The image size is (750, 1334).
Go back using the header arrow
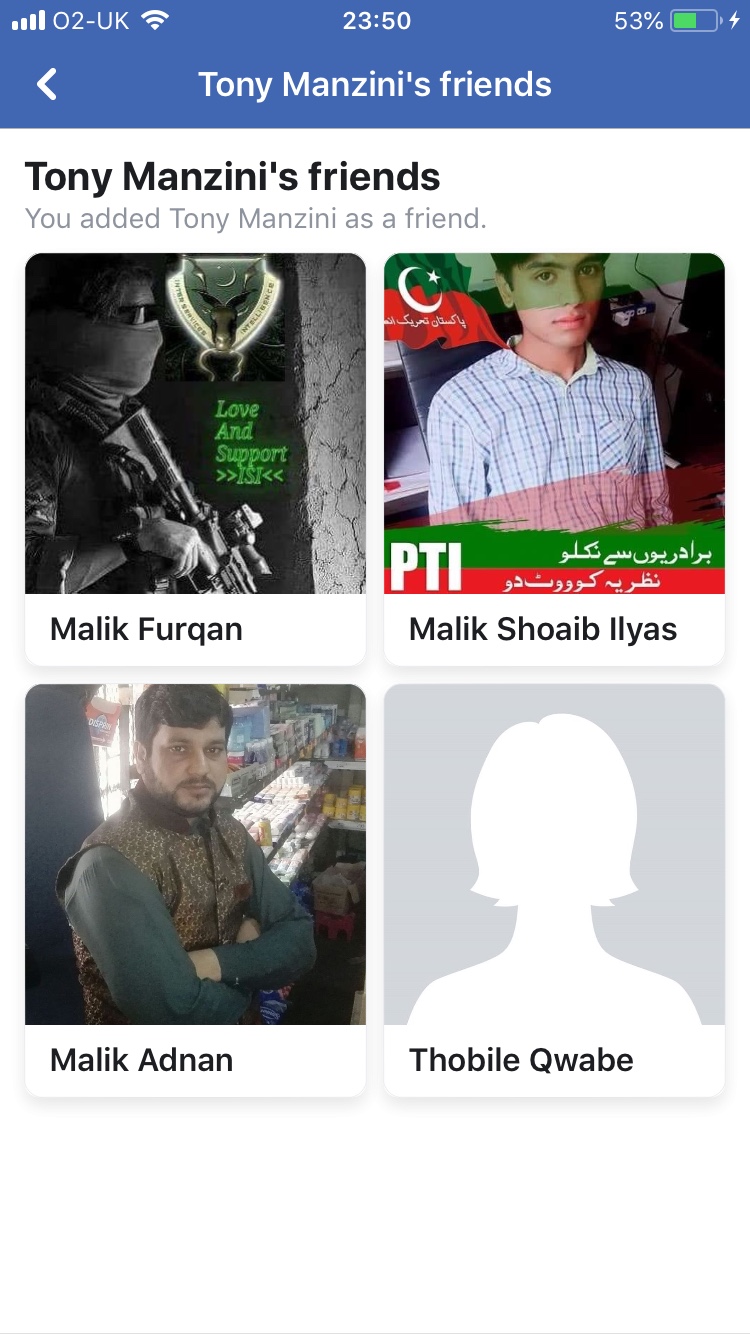point(47,85)
